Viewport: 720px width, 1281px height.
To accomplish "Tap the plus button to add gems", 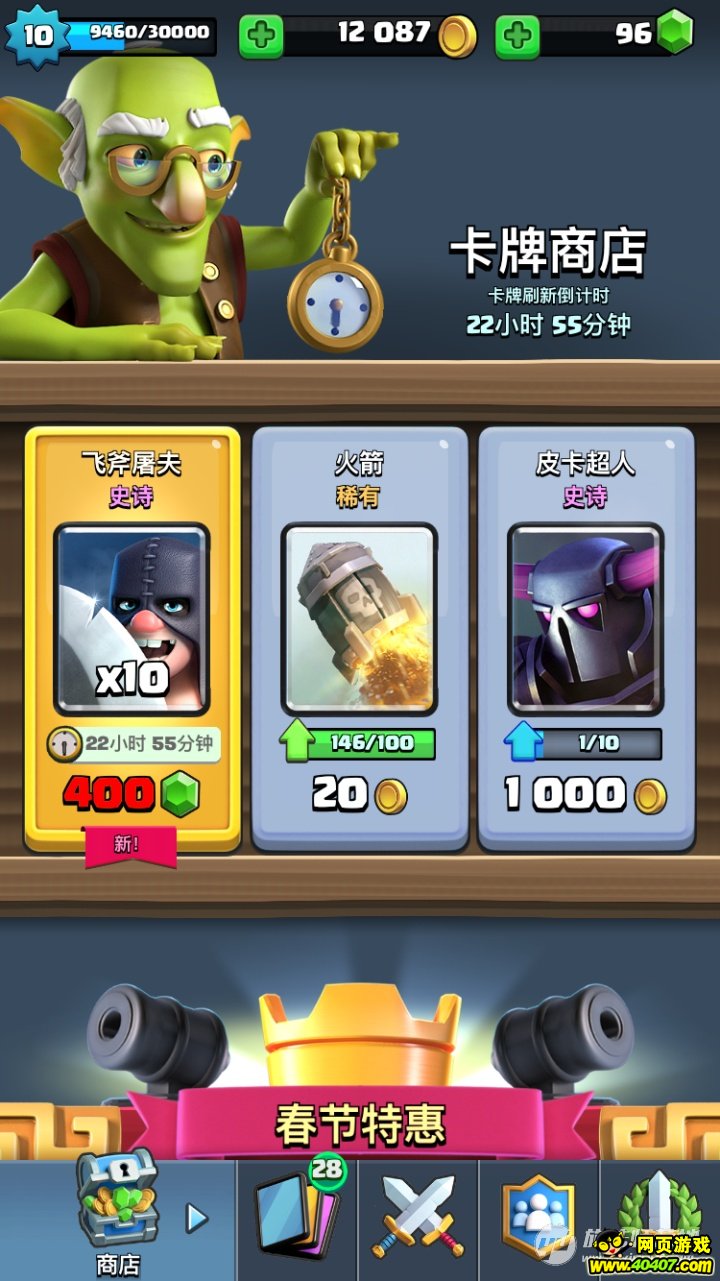I will [x=517, y=37].
